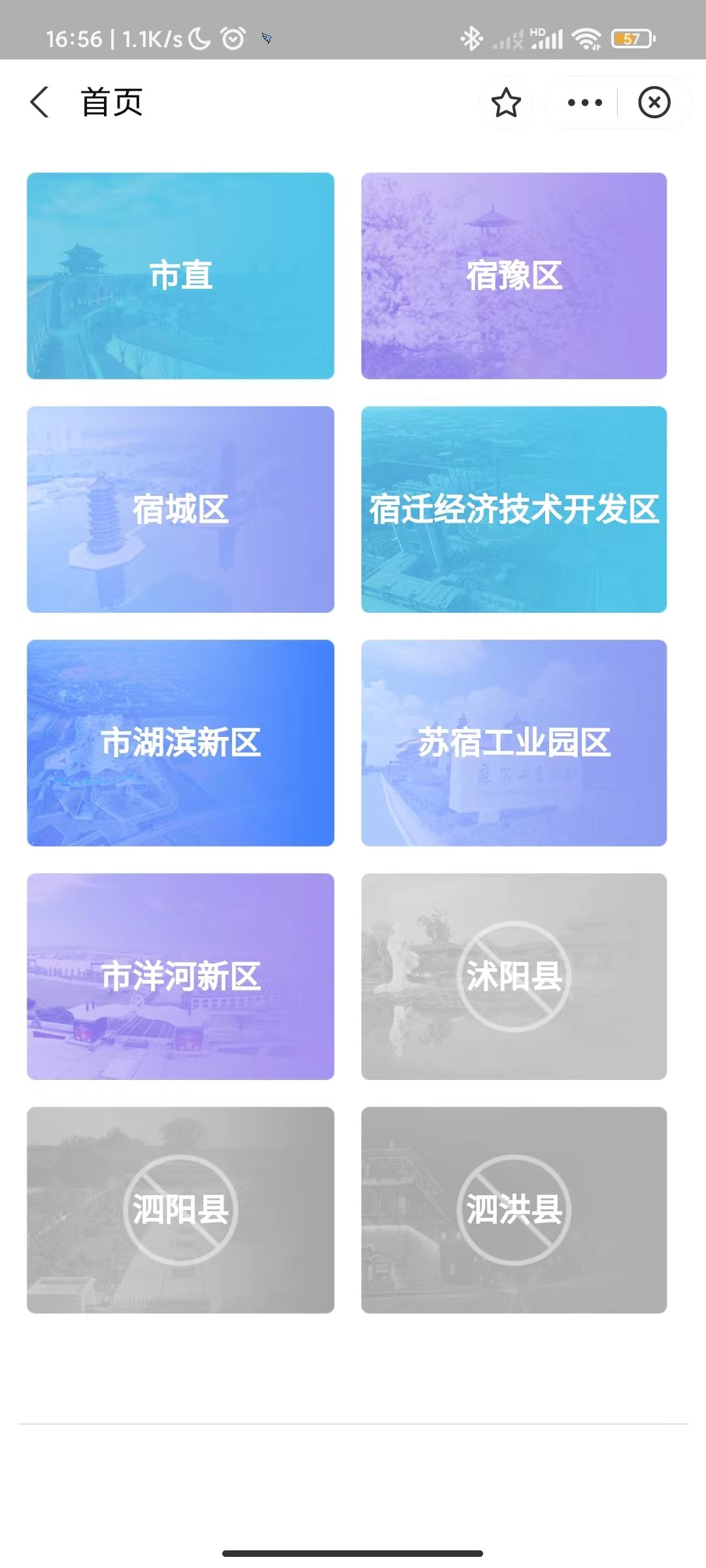The width and height of the screenshot is (706, 1568).
Task: Tap the disabled 沭阳县 tile
Action: point(514,977)
